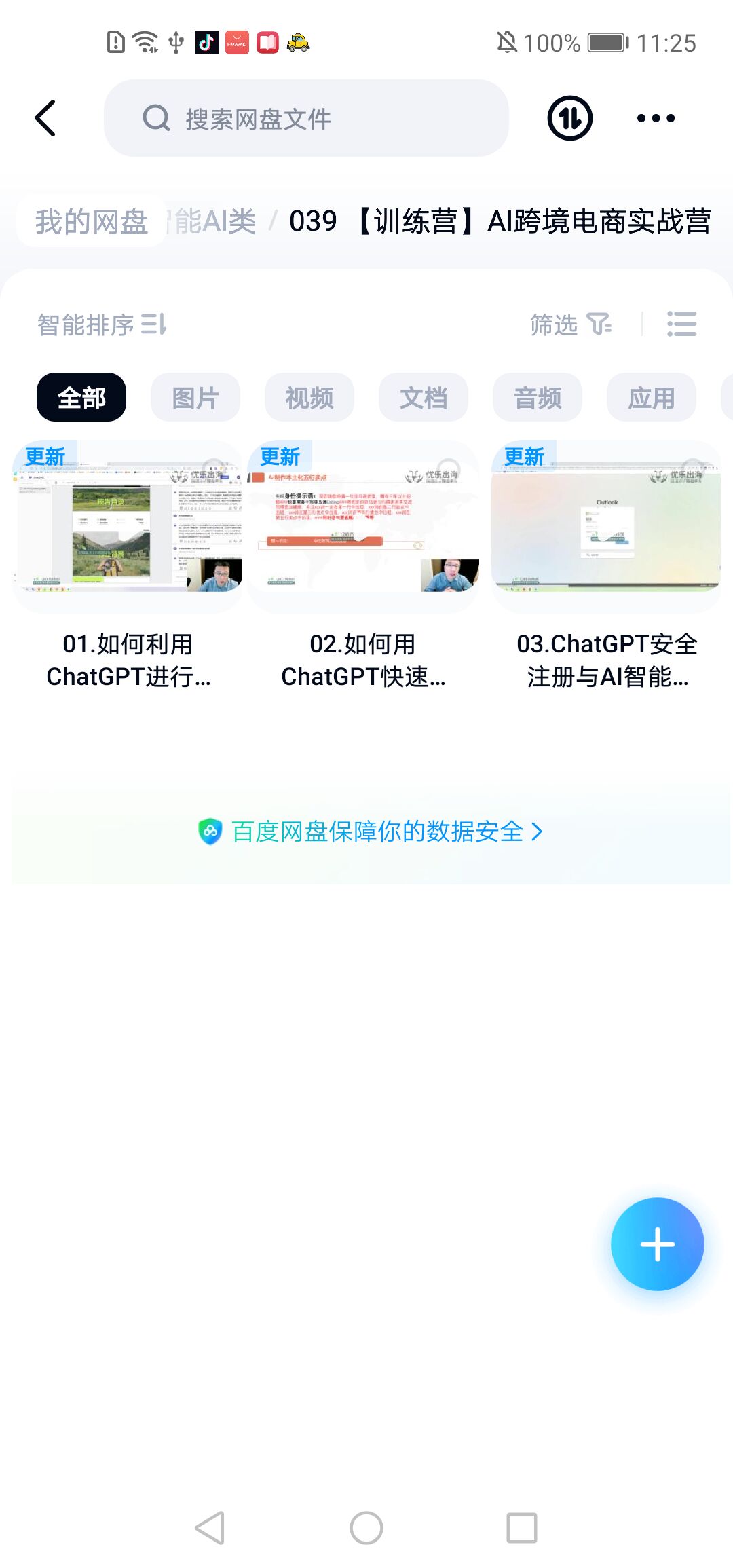Open the 筛选 filter options
This screenshot has width=733, height=1568.
point(570,324)
